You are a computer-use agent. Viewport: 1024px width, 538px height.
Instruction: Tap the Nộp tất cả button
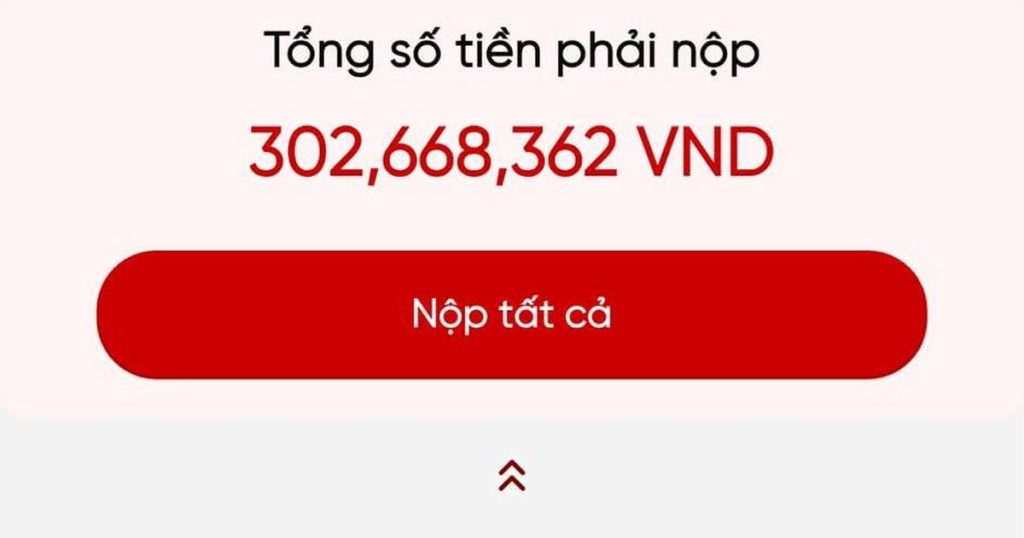click(x=511, y=315)
